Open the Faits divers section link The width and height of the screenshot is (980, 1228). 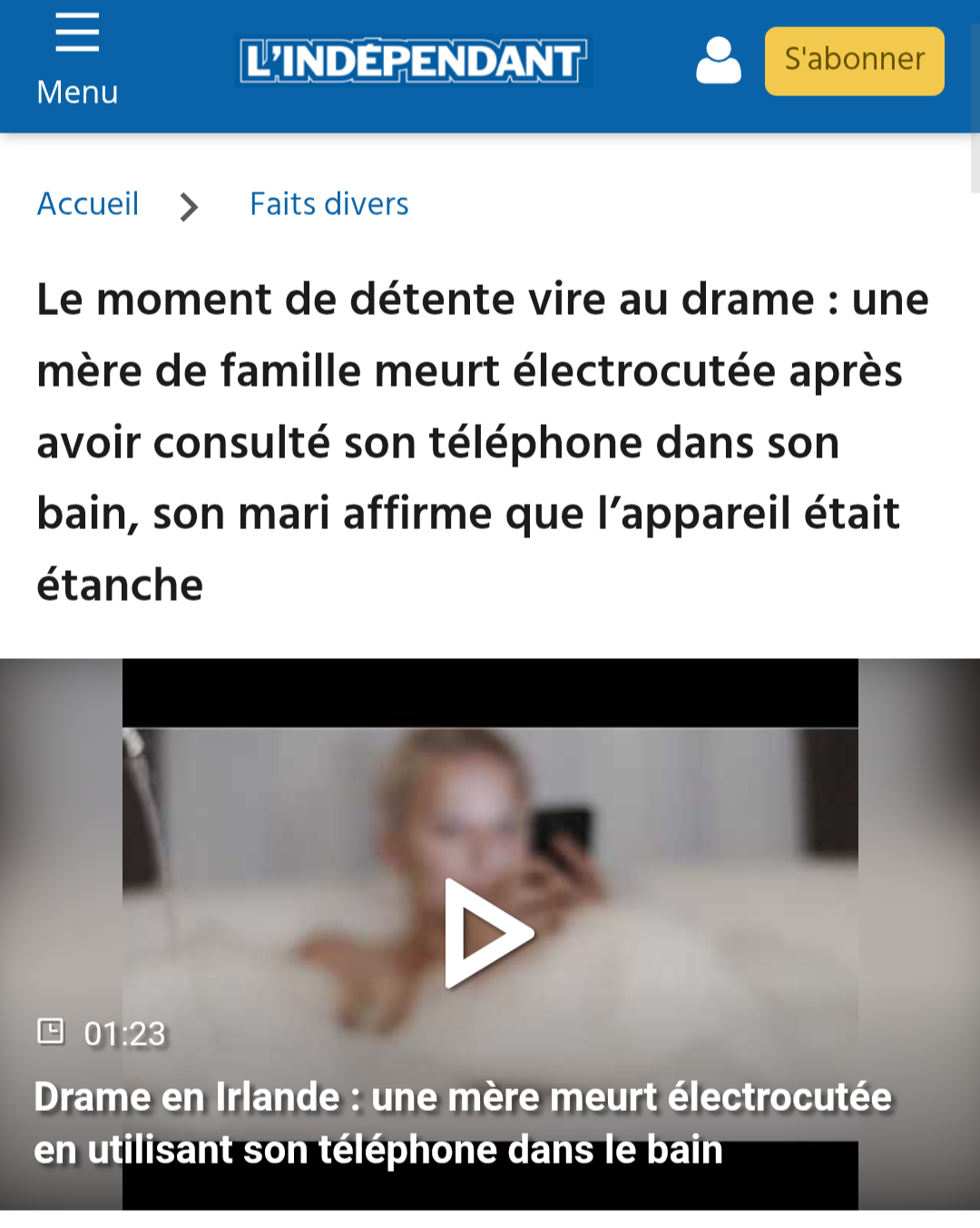point(329,204)
